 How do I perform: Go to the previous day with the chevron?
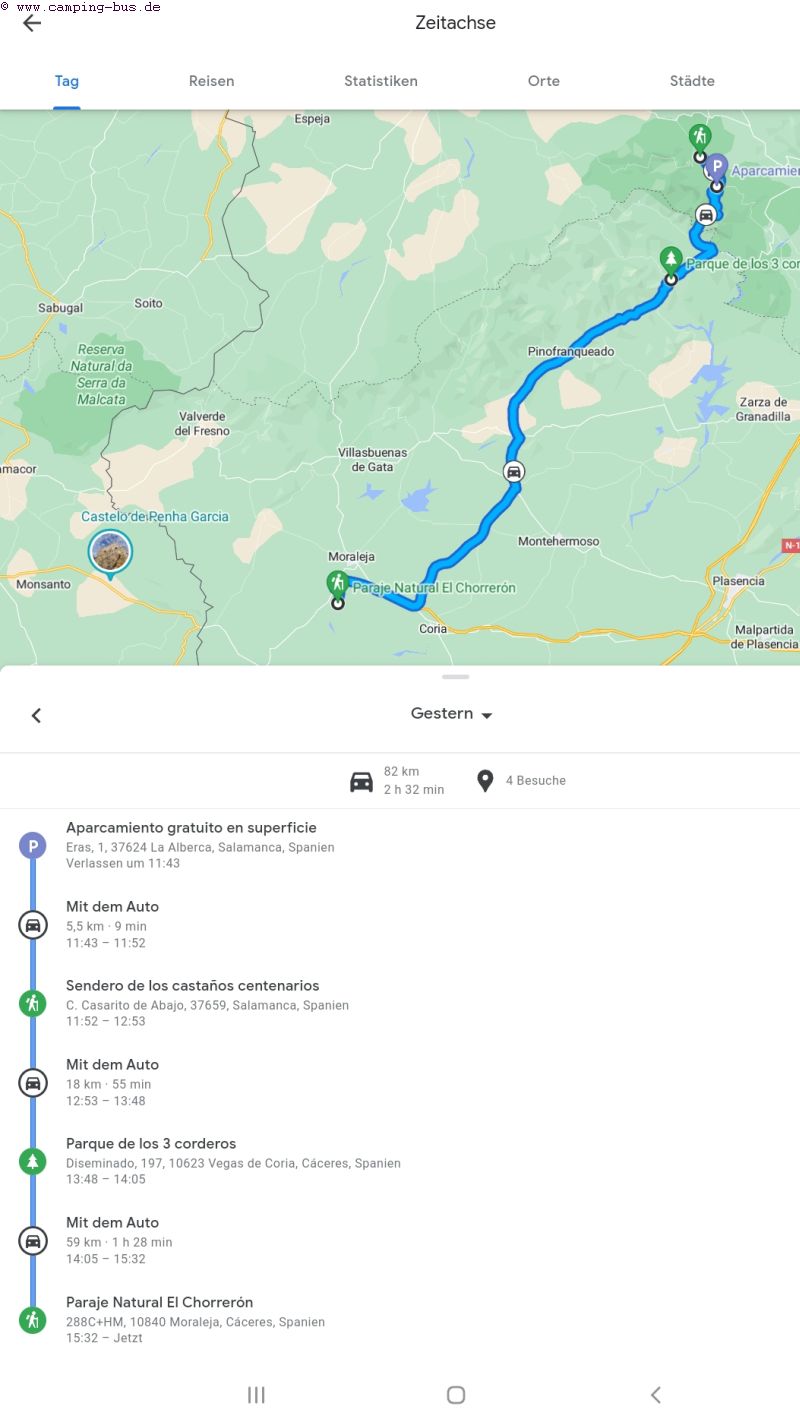tap(36, 715)
